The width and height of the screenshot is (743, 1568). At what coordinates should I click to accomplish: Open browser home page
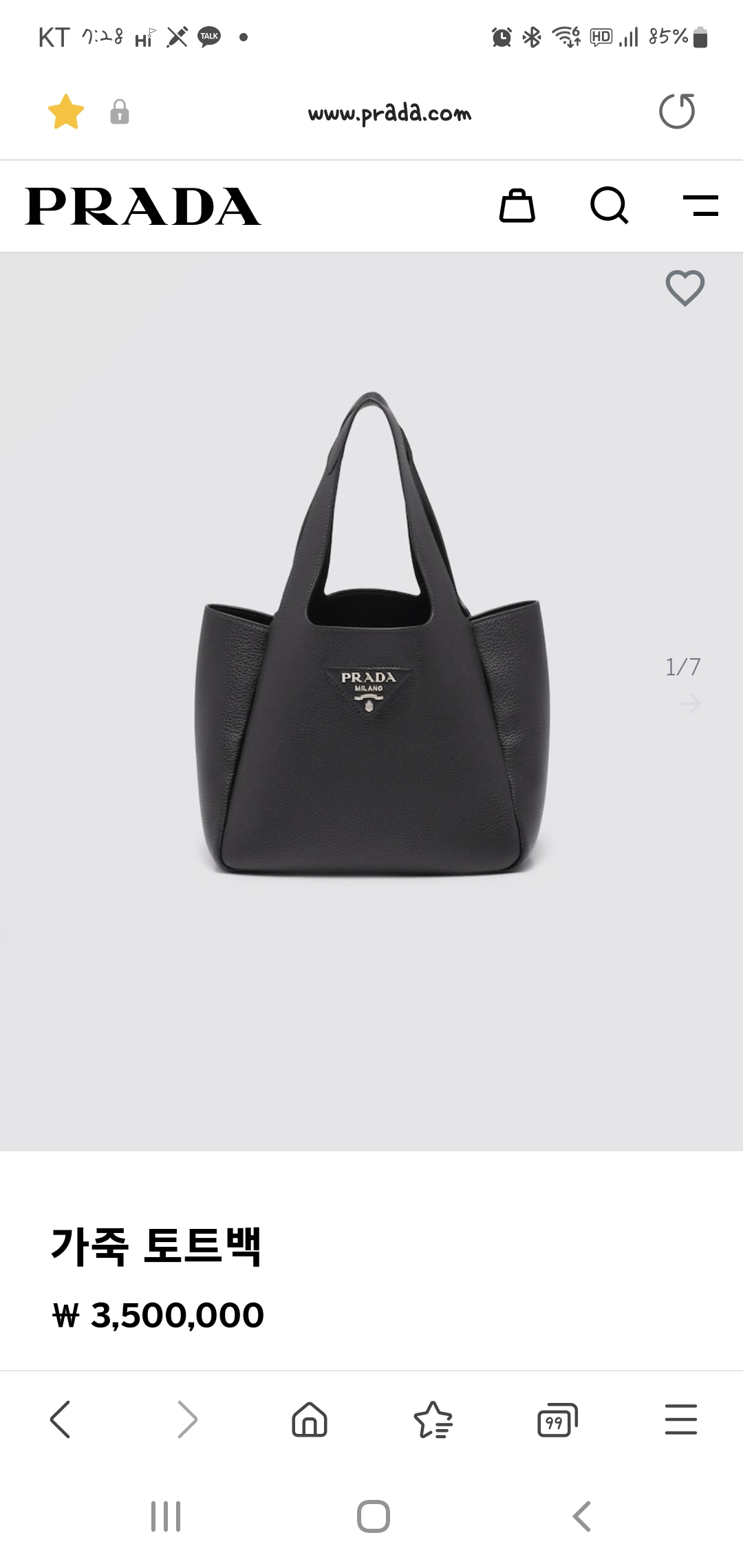click(x=310, y=1419)
